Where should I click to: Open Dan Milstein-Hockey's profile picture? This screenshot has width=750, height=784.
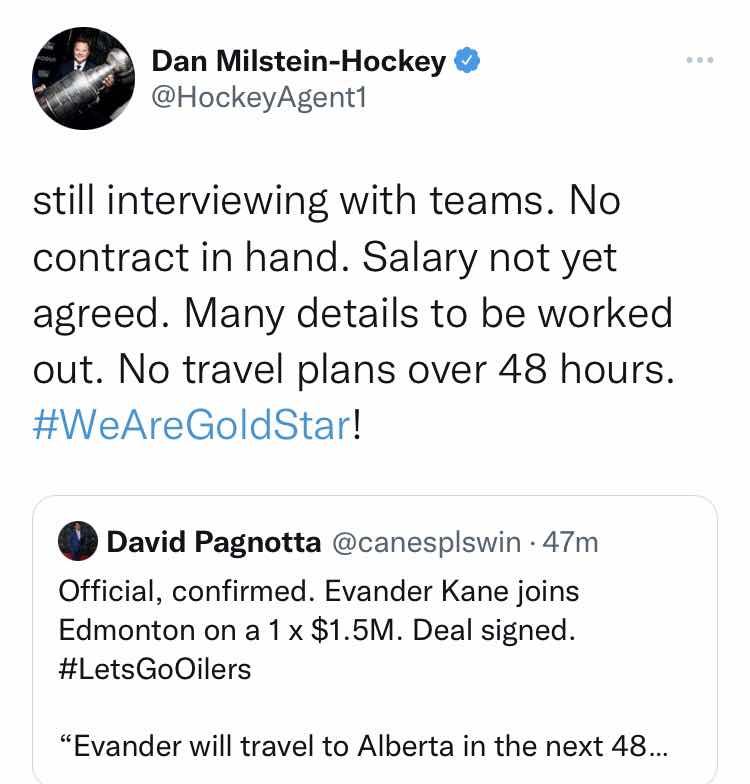[x=82, y=78]
